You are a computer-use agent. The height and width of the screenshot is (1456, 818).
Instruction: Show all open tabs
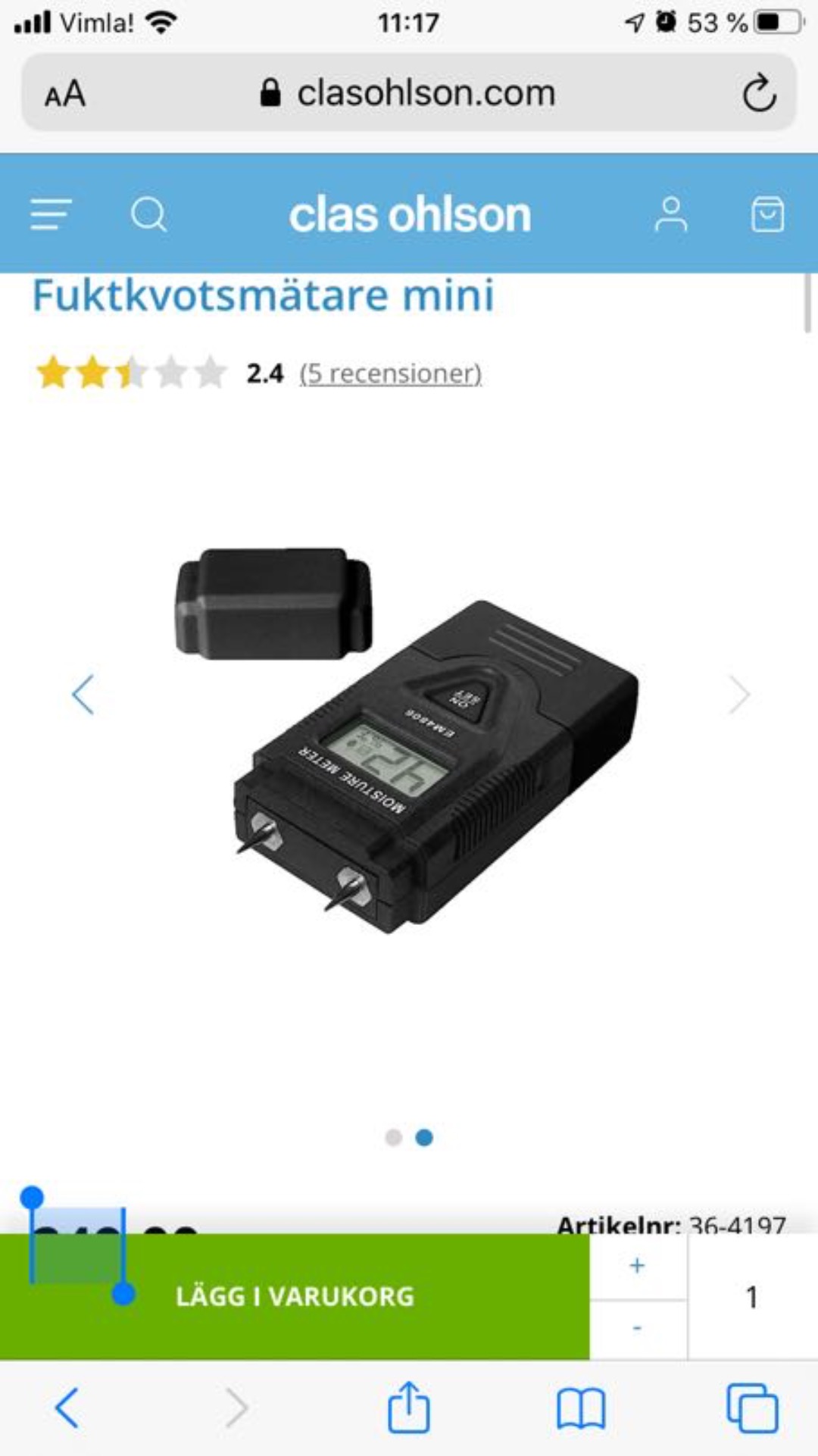[751, 1408]
